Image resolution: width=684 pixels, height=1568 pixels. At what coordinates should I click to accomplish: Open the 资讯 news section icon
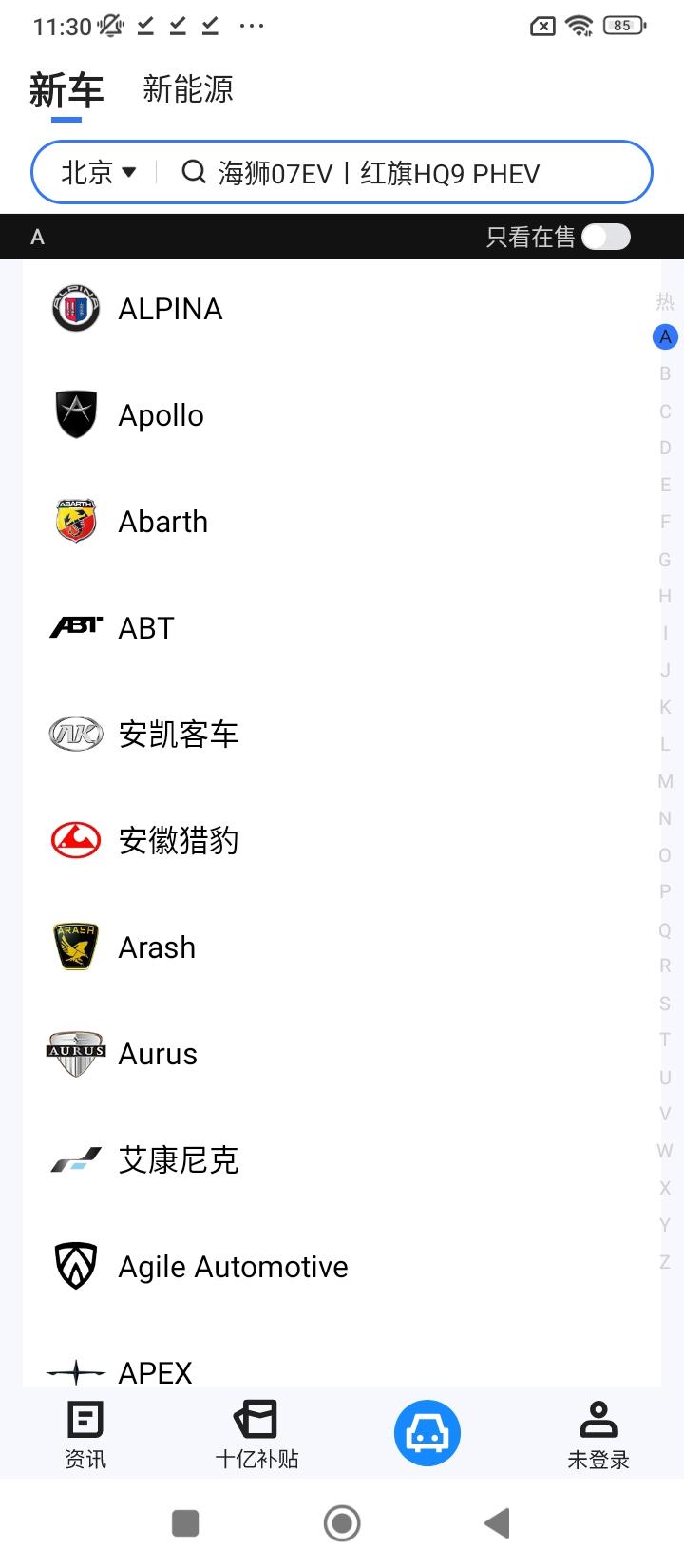point(85,1433)
